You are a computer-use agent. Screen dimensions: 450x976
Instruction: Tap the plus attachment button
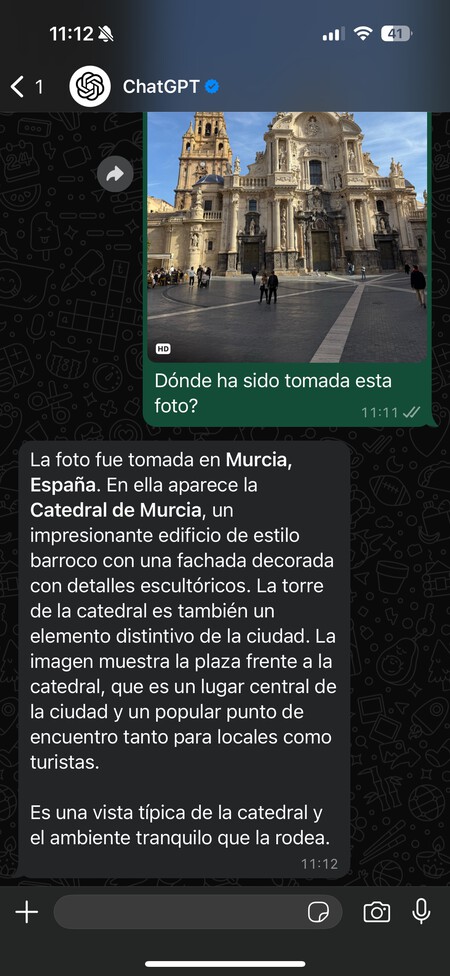coord(27,913)
